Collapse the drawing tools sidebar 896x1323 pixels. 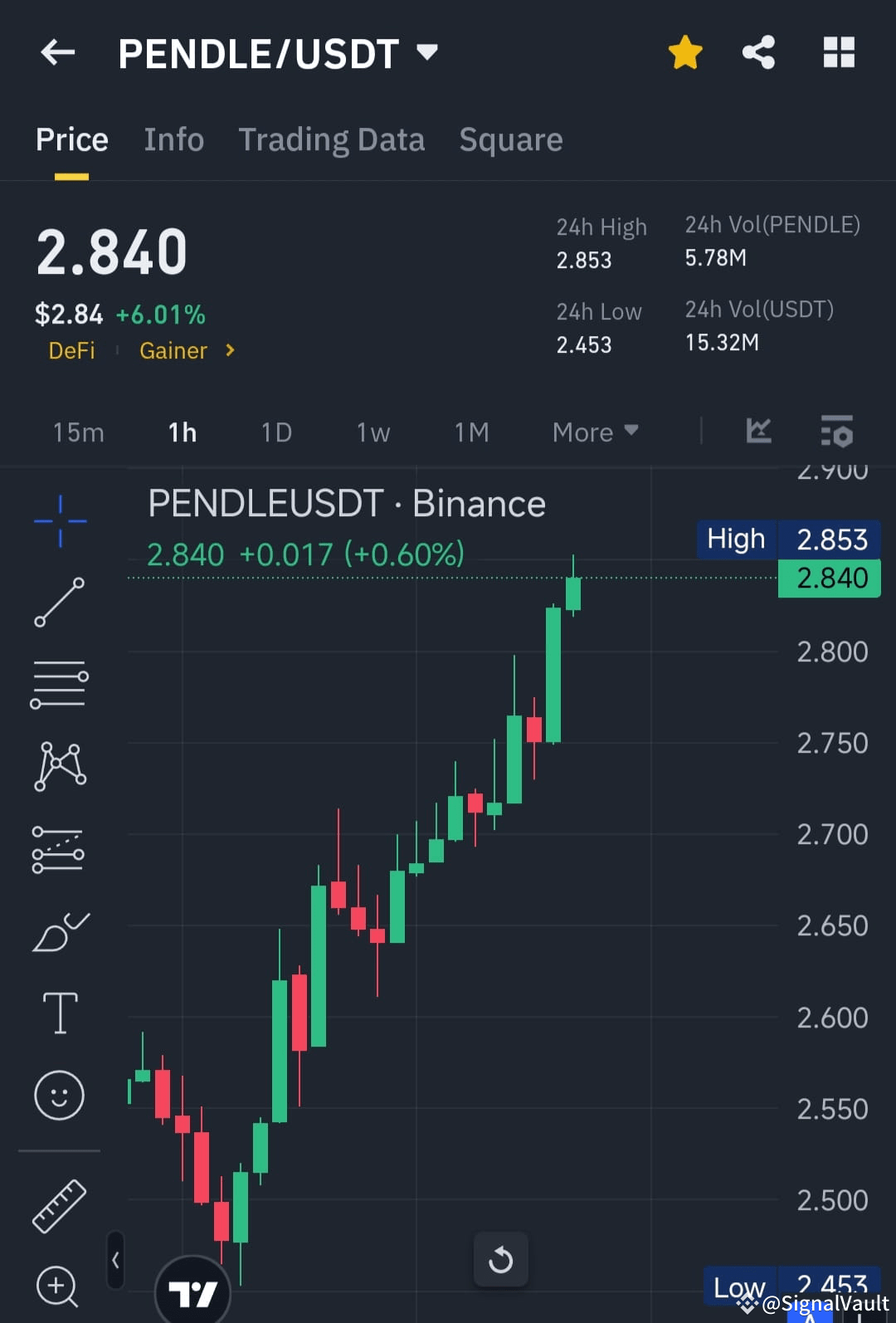click(114, 1259)
